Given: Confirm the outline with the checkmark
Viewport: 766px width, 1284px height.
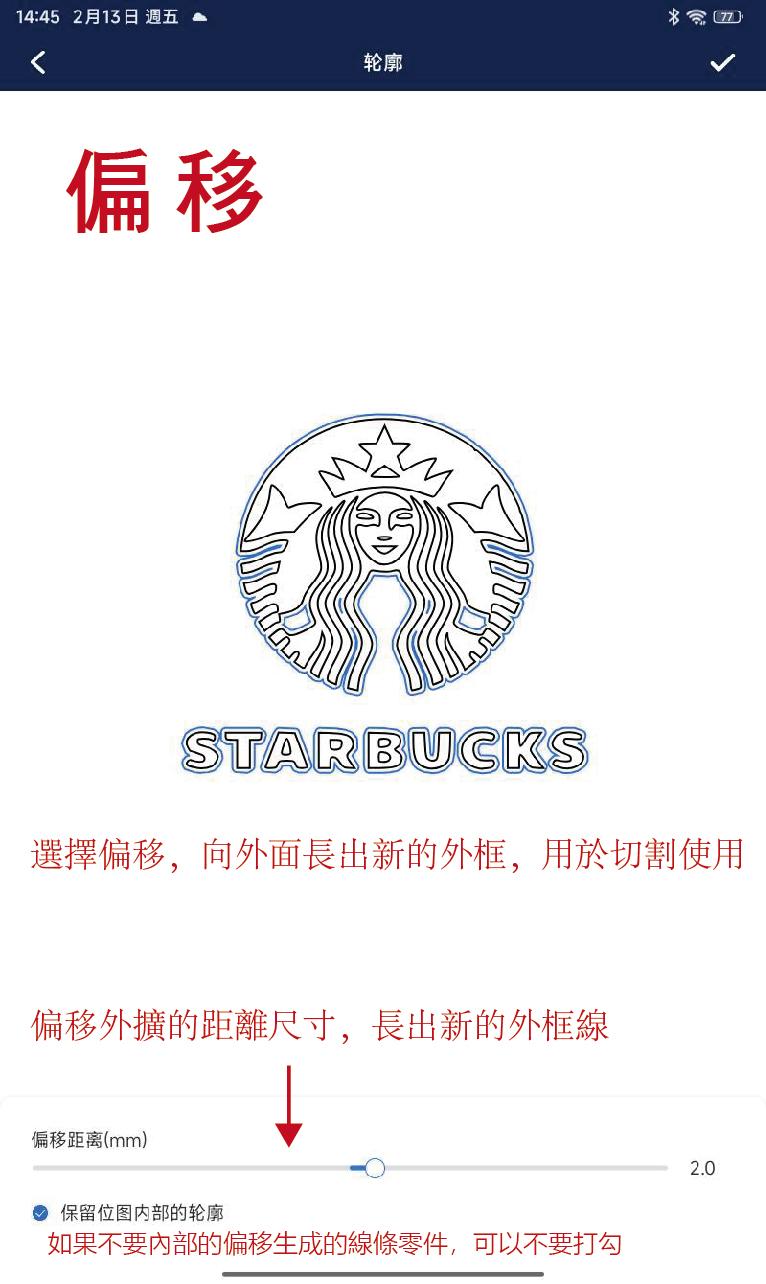Looking at the screenshot, I should pyautogui.click(x=722, y=63).
